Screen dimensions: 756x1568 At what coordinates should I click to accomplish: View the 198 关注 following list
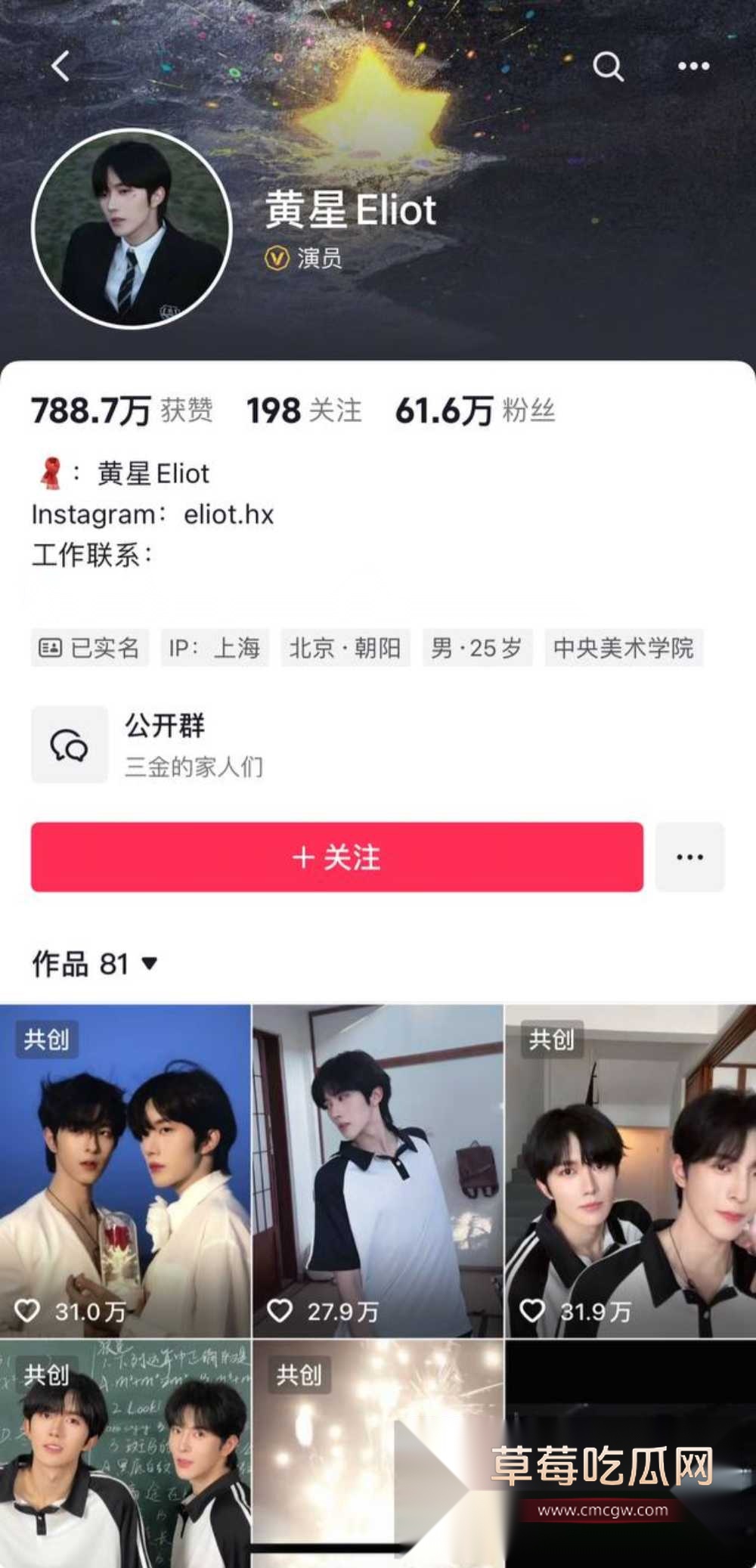304,411
